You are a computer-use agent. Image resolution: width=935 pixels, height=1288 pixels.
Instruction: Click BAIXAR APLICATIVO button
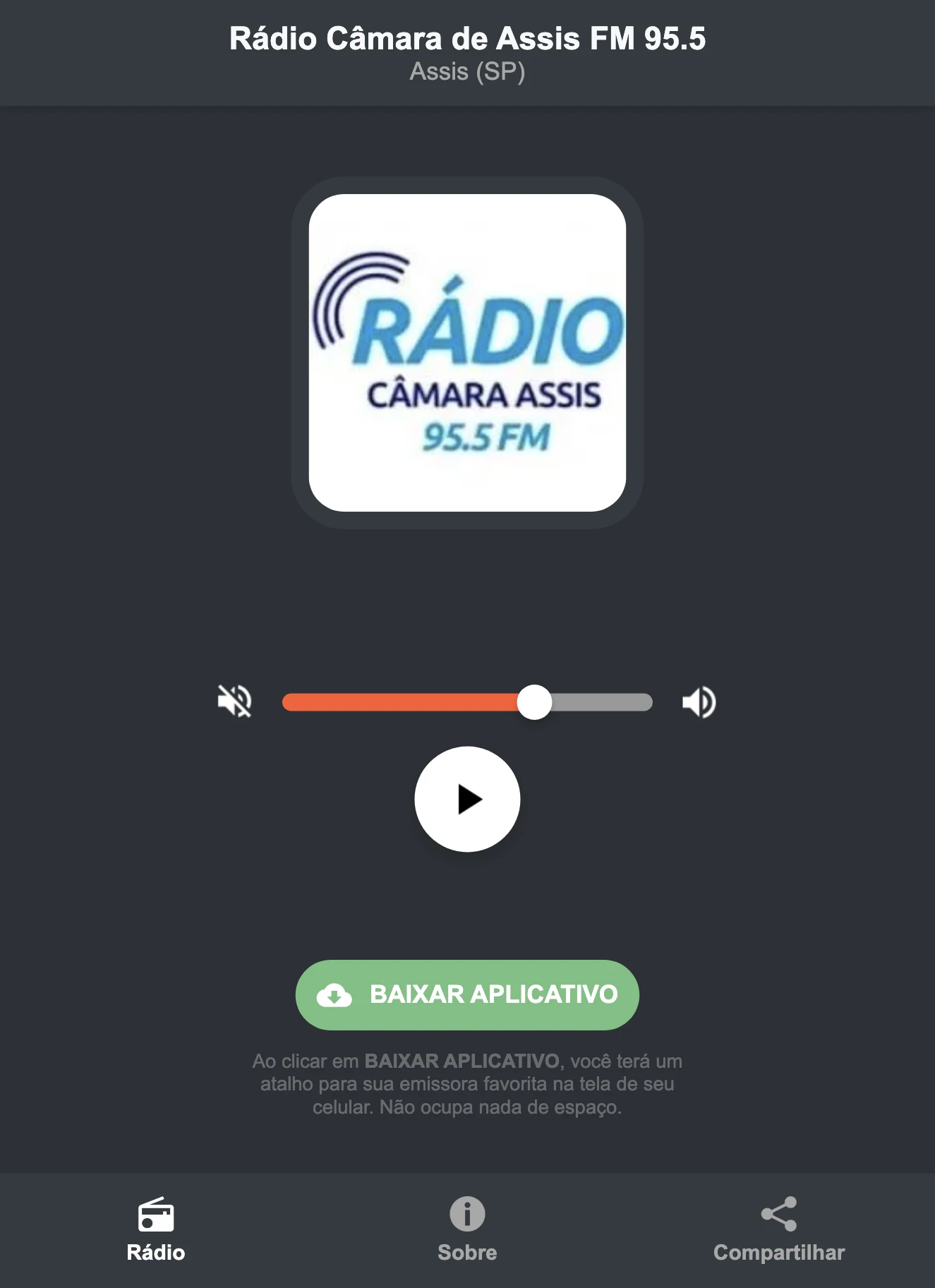(x=466, y=994)
